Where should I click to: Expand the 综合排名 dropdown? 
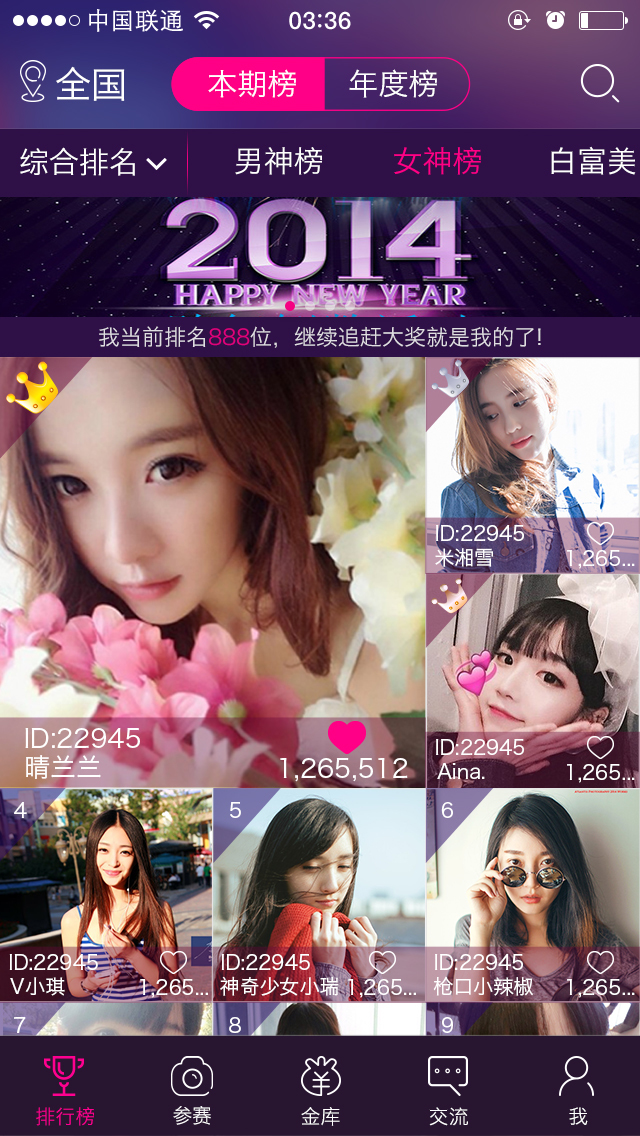click(x=93, y=162)
